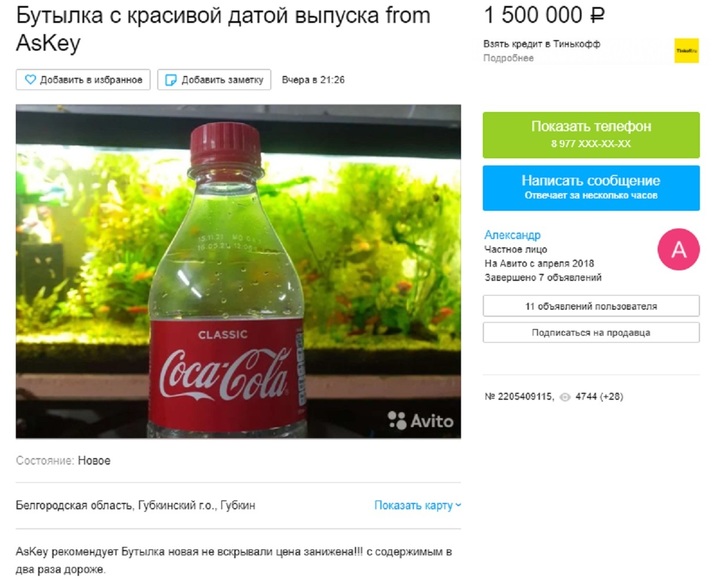
Task: Write a message to the seller
Action: [591, 187]
